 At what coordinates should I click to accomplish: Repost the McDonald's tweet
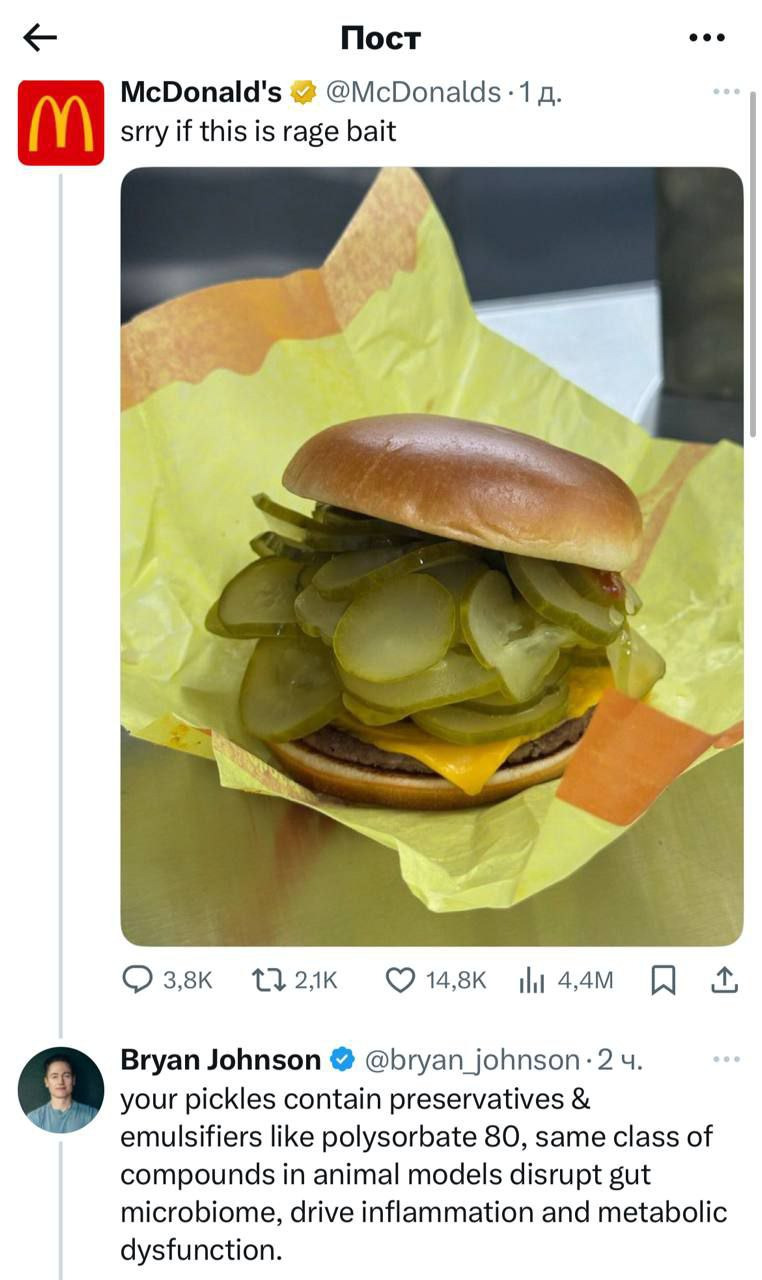click(269, 981)
